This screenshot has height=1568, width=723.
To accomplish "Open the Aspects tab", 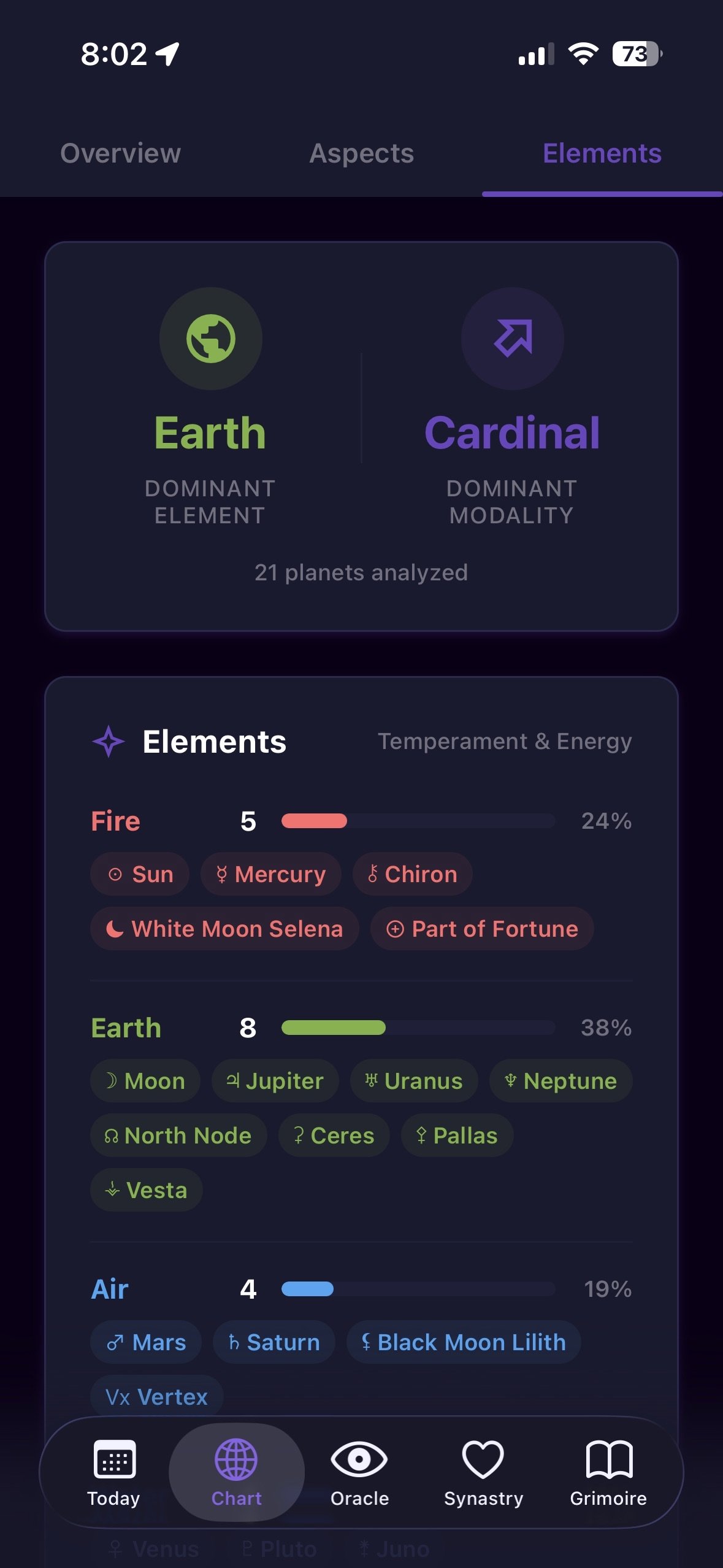I will 361,153.
